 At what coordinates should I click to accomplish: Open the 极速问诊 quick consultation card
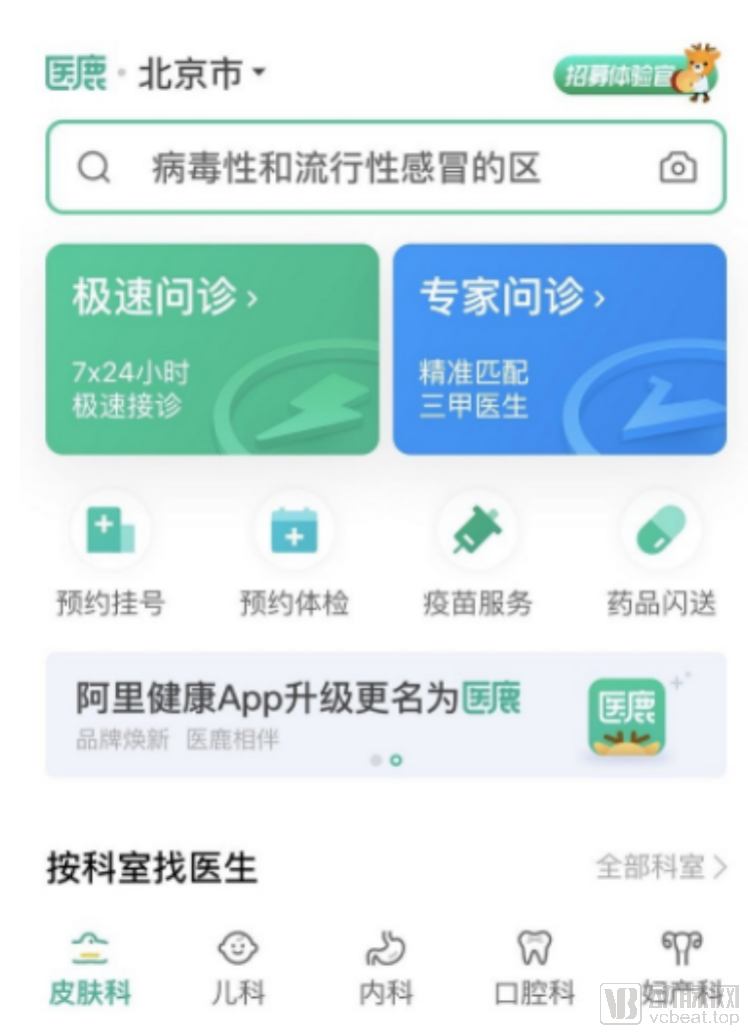click(x=212, y=349)
